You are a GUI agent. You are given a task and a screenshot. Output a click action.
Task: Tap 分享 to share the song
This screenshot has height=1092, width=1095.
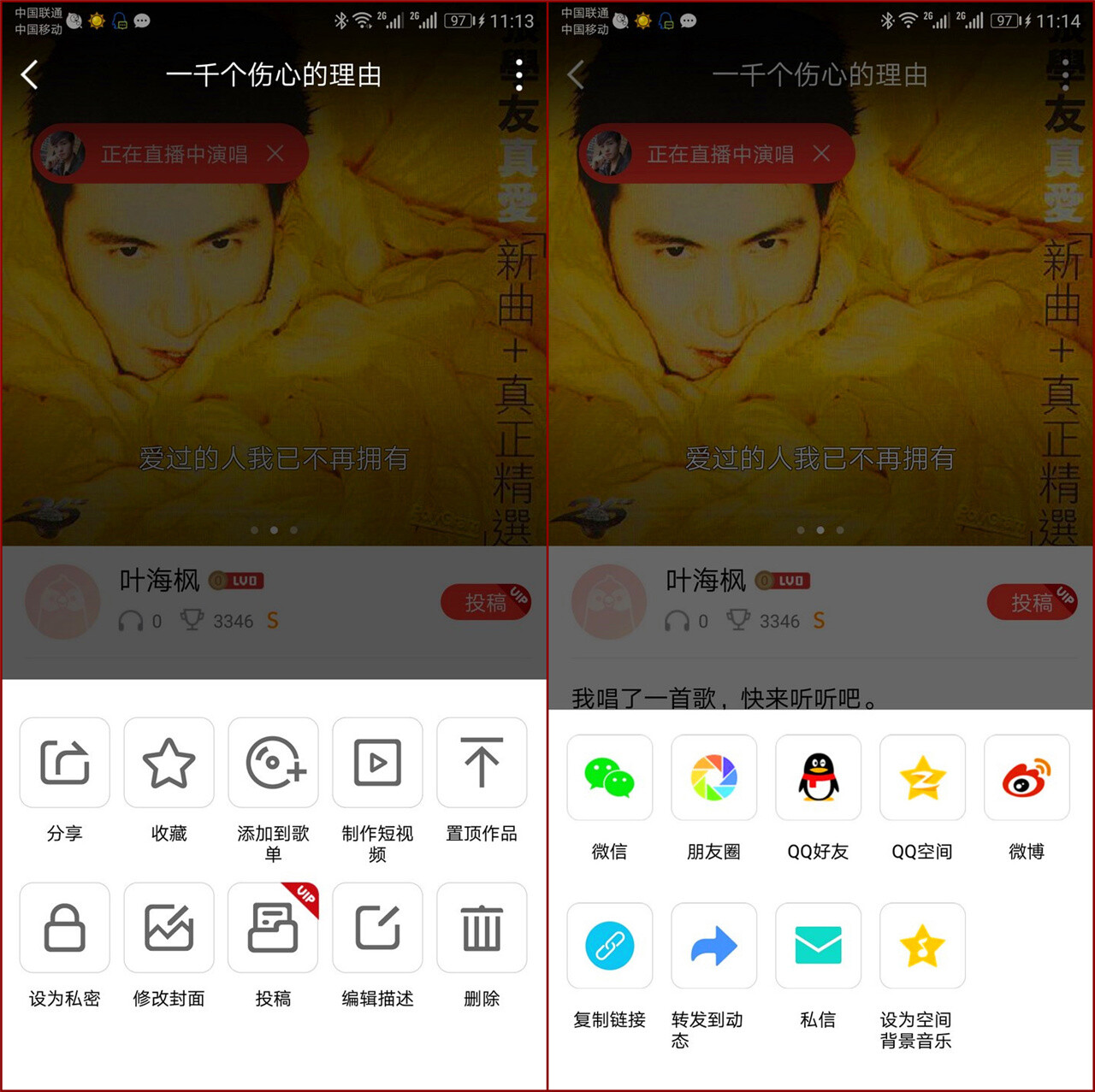point(64,763)
